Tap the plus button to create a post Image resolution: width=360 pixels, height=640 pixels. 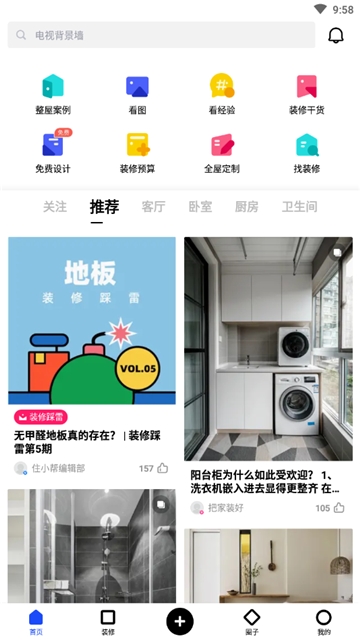[180, 621]
